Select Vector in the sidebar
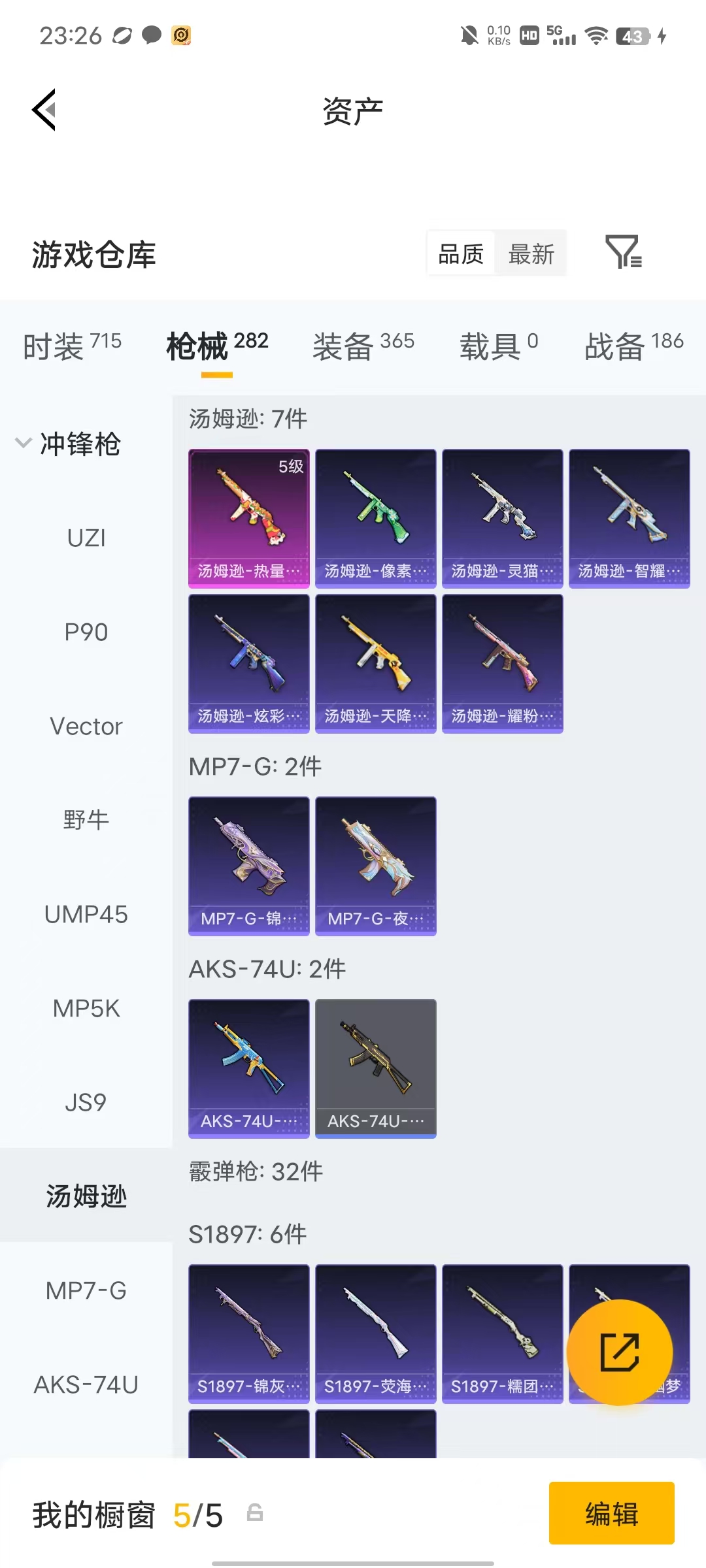The width and height of the screenshot is (706, 1568). click(x=86, y=727)
